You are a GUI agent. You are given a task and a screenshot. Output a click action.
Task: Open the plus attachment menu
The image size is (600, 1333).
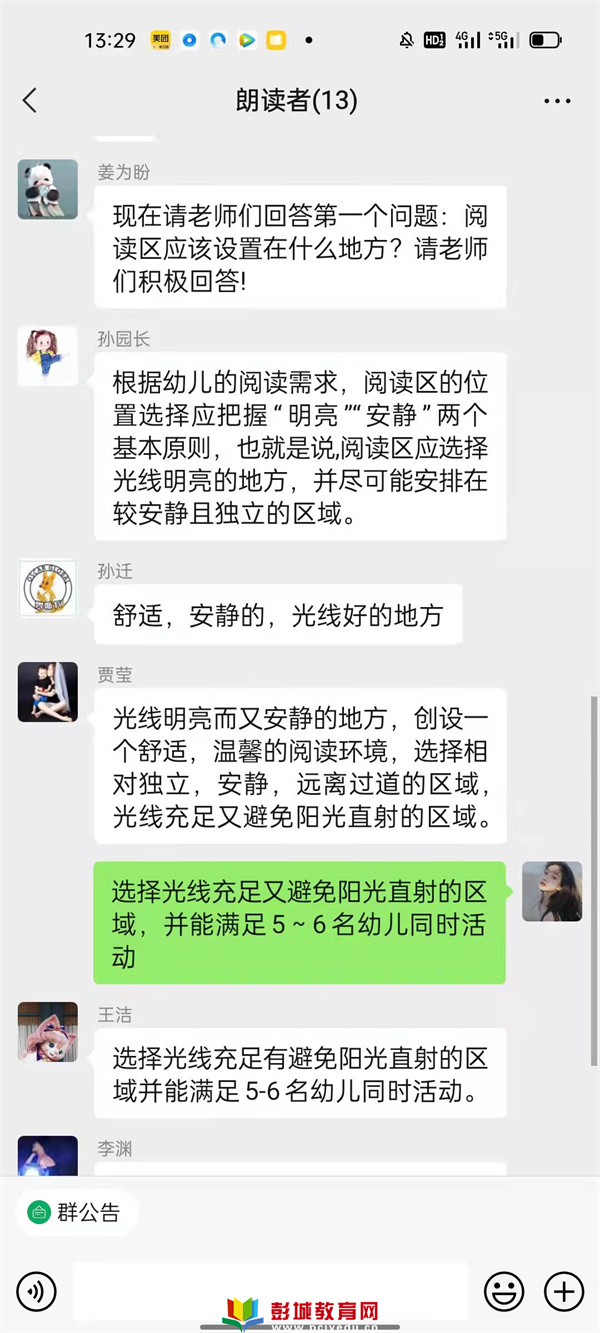coord(564,1291)
